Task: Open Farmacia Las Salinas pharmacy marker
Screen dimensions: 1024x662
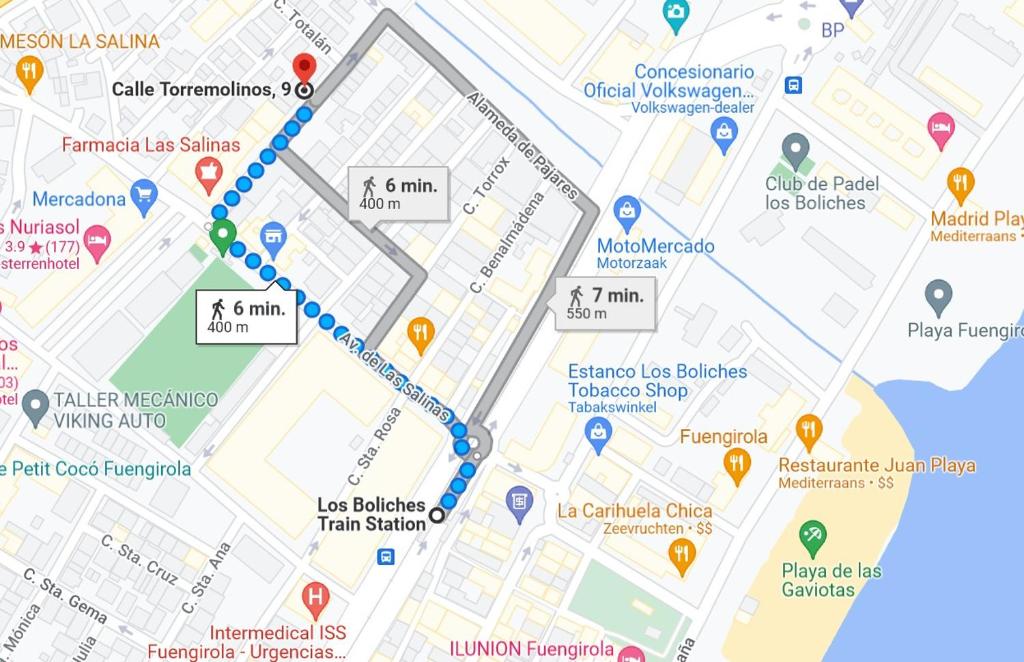Action: pyautogui.click(x=208, y=174)
